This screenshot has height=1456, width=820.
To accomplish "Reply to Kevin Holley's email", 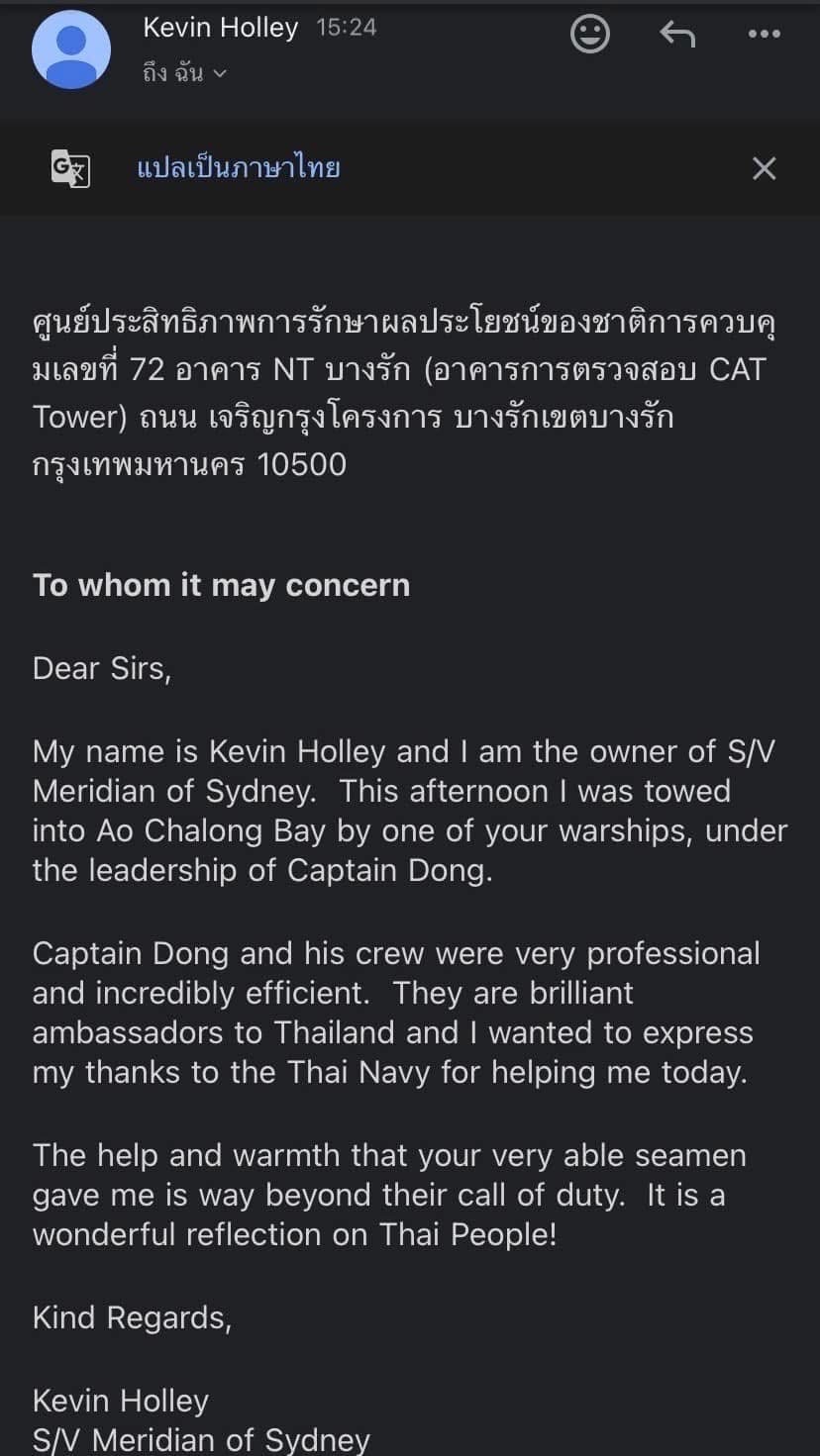I will point(677,35).
